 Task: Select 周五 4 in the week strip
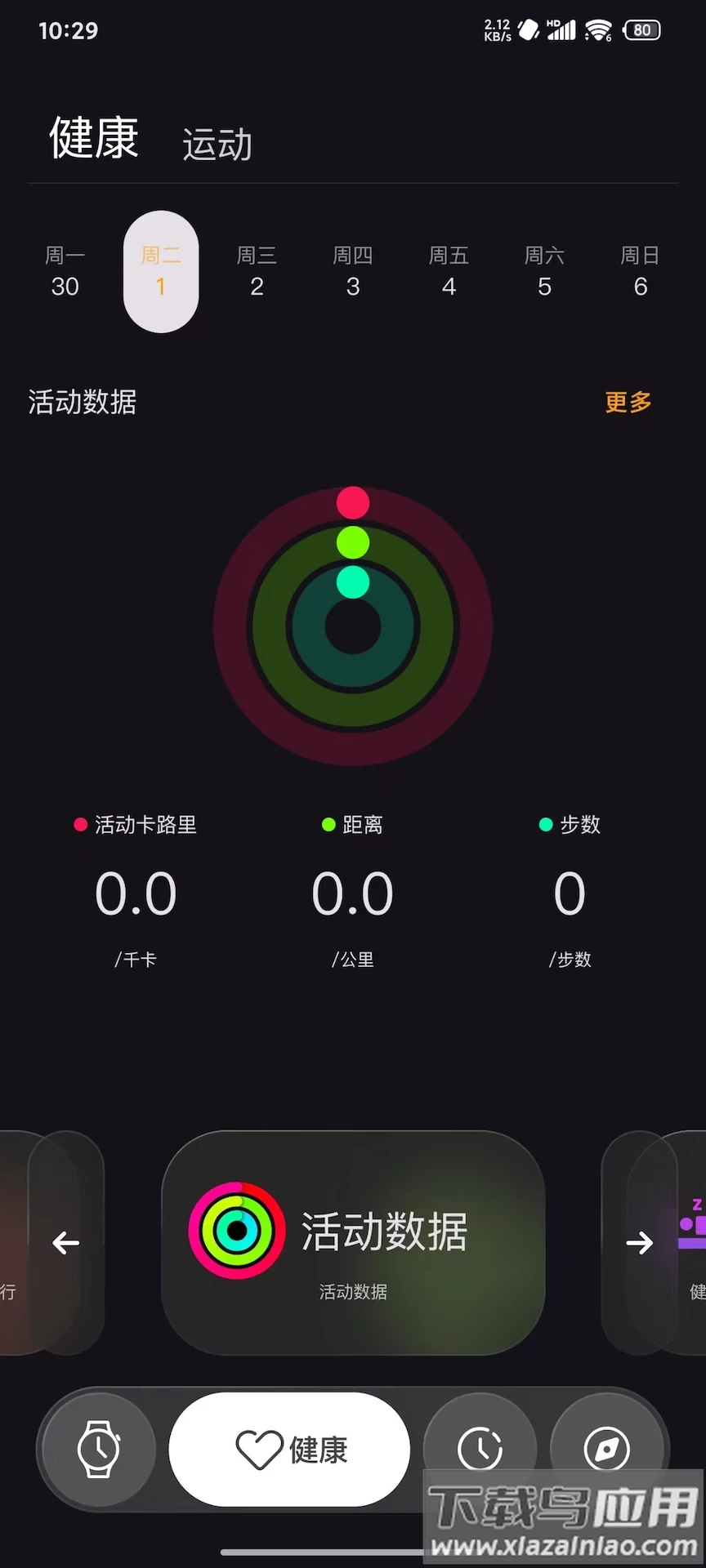click(449, 272)
